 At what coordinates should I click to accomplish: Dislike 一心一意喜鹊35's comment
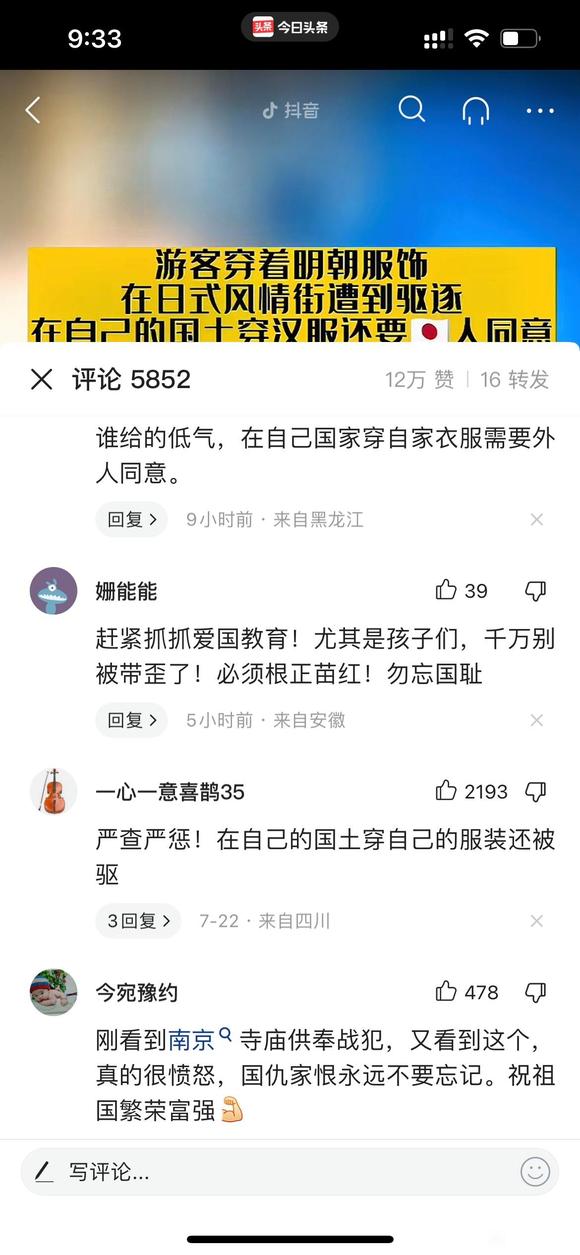coord(536,792)
